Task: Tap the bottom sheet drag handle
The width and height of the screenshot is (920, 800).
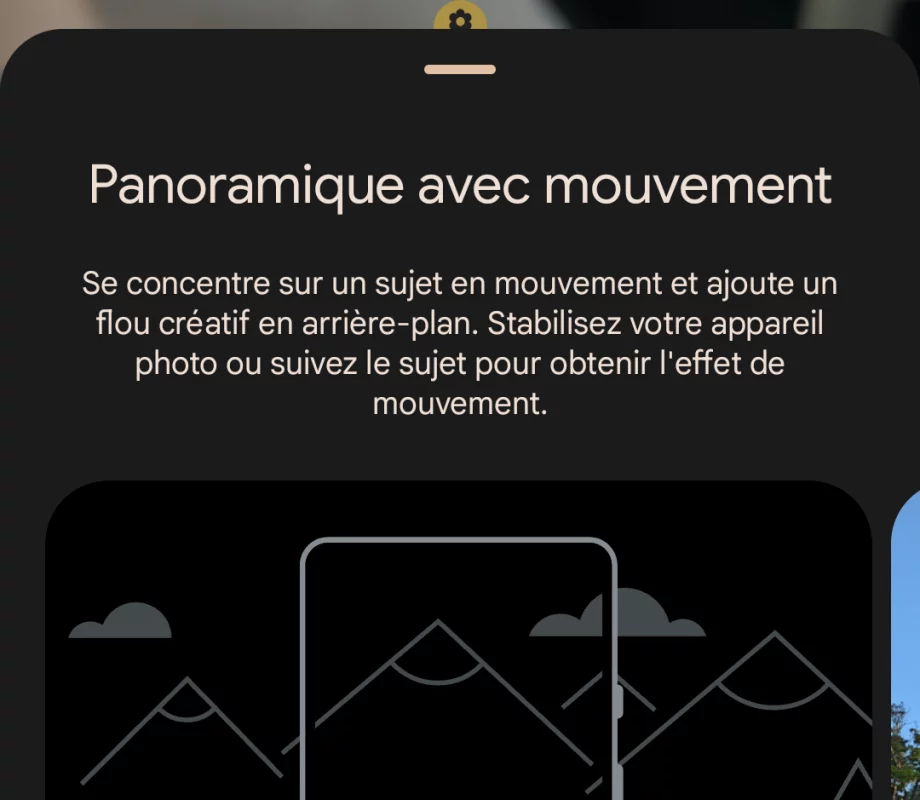Action: pyautogui.click(x=460, y=69)
